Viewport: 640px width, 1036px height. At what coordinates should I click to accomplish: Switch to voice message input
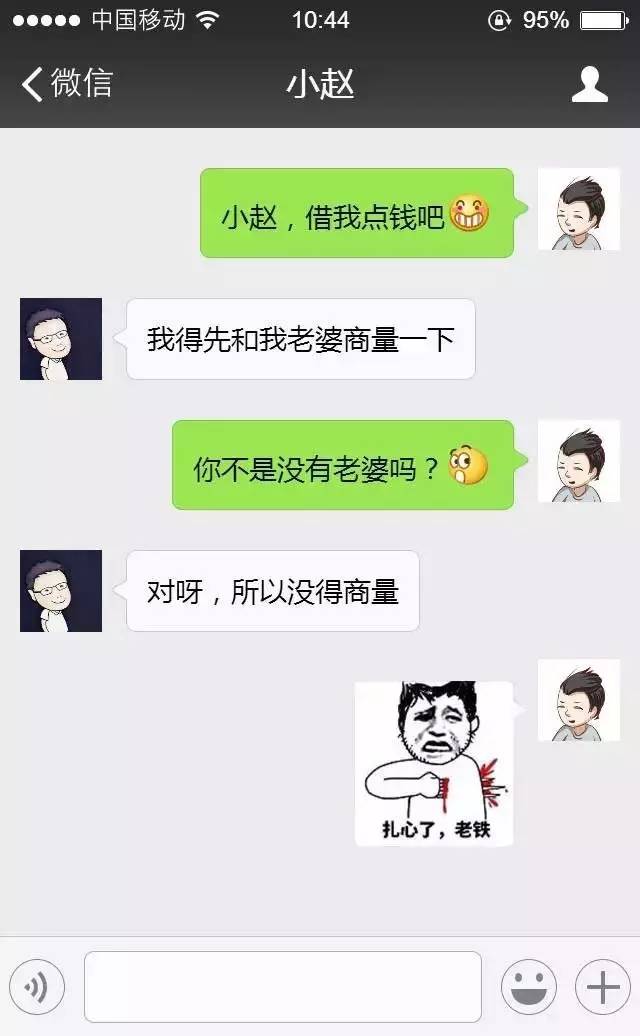tap(37, 987)
